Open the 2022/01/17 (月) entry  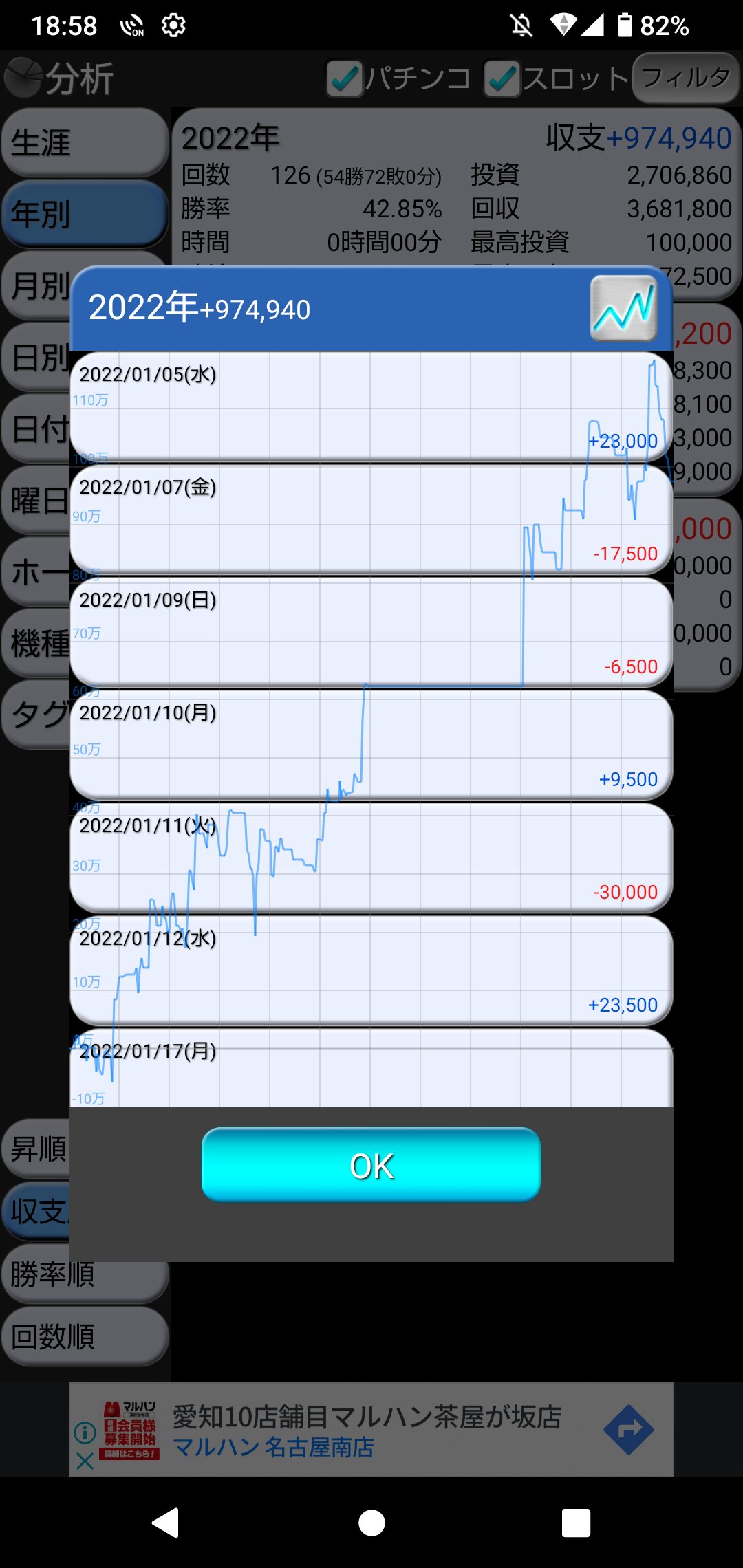coord(371,1067)
